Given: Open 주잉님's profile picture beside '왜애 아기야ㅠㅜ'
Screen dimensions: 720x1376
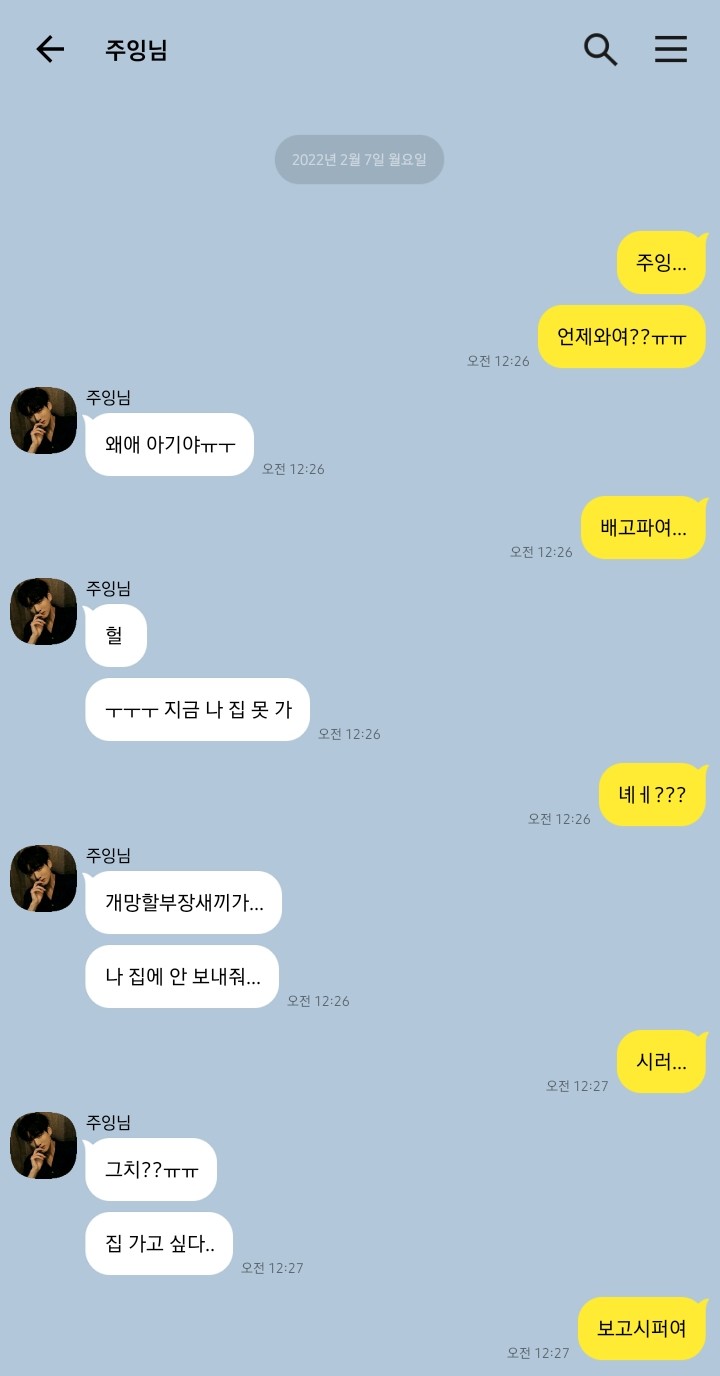Looking at the screenshot, I should click(x=44, y=420).
